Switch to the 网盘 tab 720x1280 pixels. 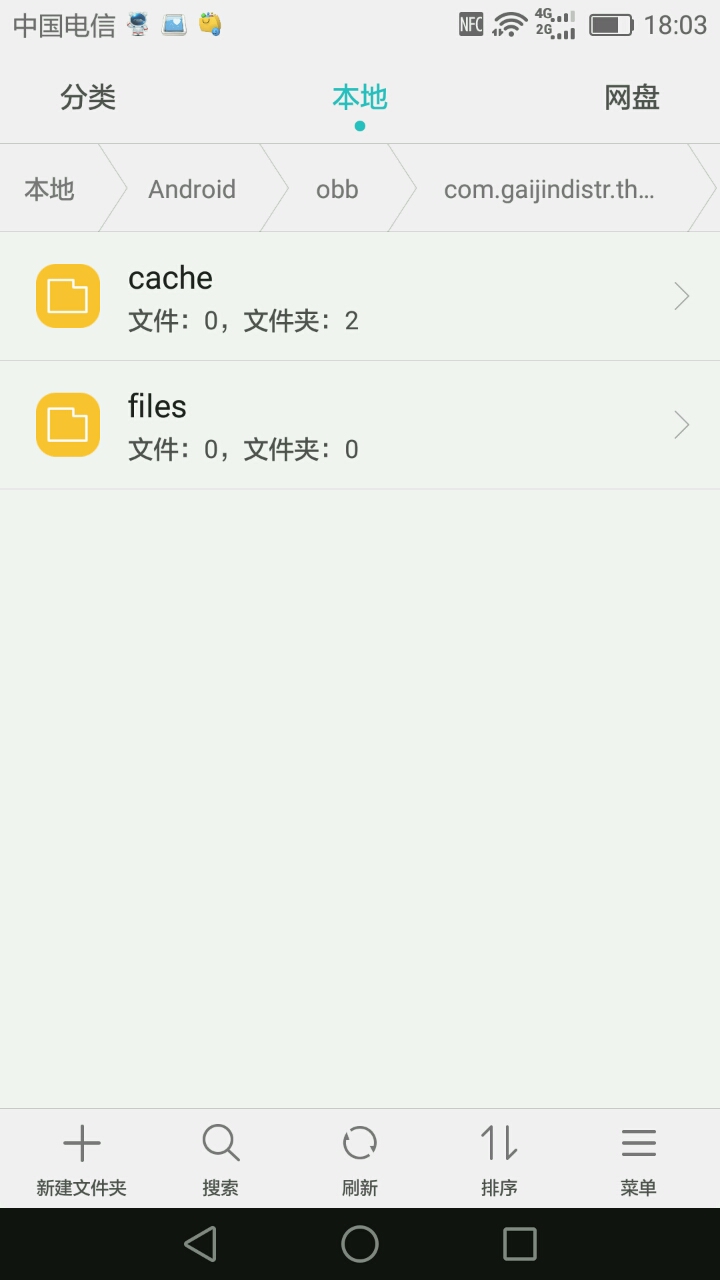tap(631, 98)
